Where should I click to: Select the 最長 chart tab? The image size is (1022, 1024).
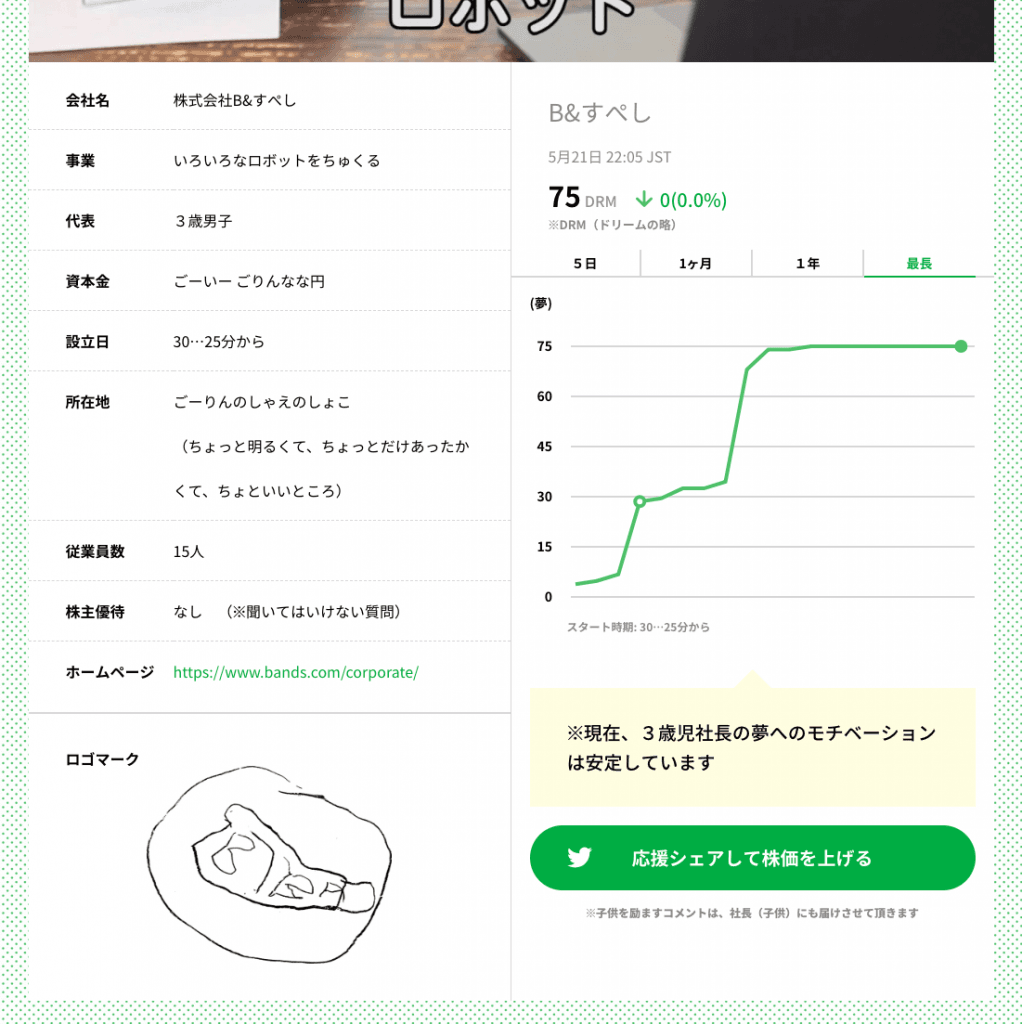tap(919, 264)
